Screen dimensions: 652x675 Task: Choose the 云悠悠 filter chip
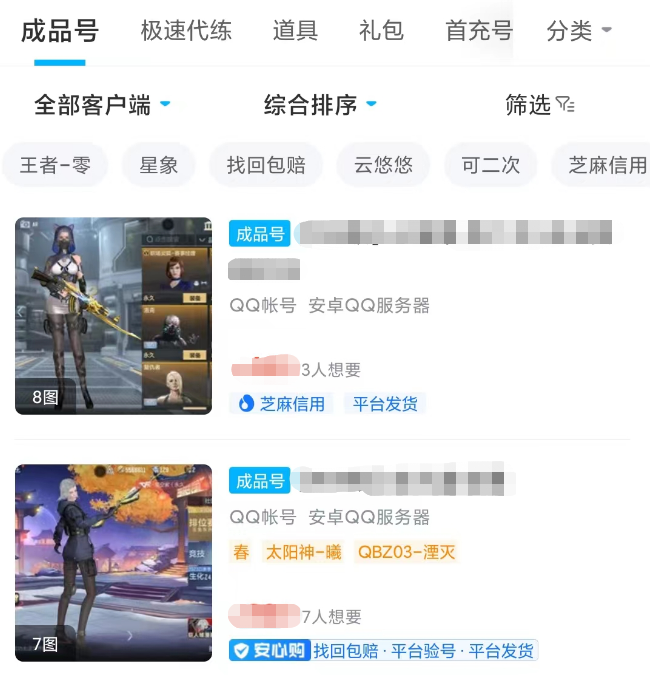[383, 165]
